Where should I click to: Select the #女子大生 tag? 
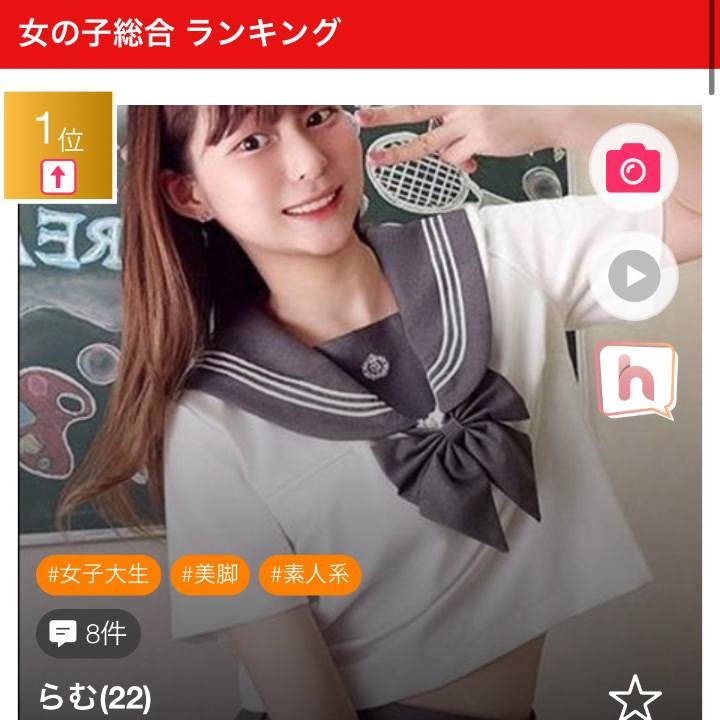[x=98, y=574]
